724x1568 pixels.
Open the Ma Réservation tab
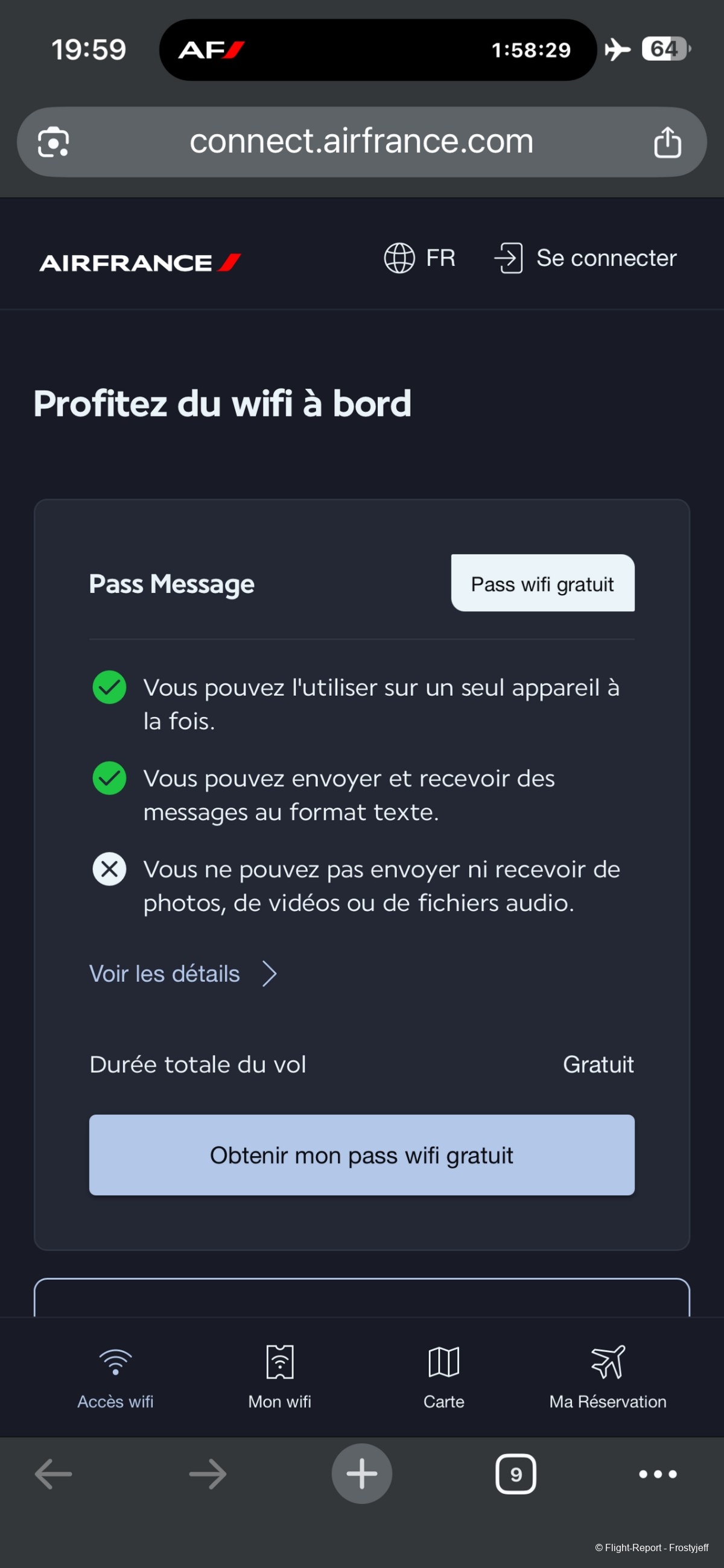608,1377
